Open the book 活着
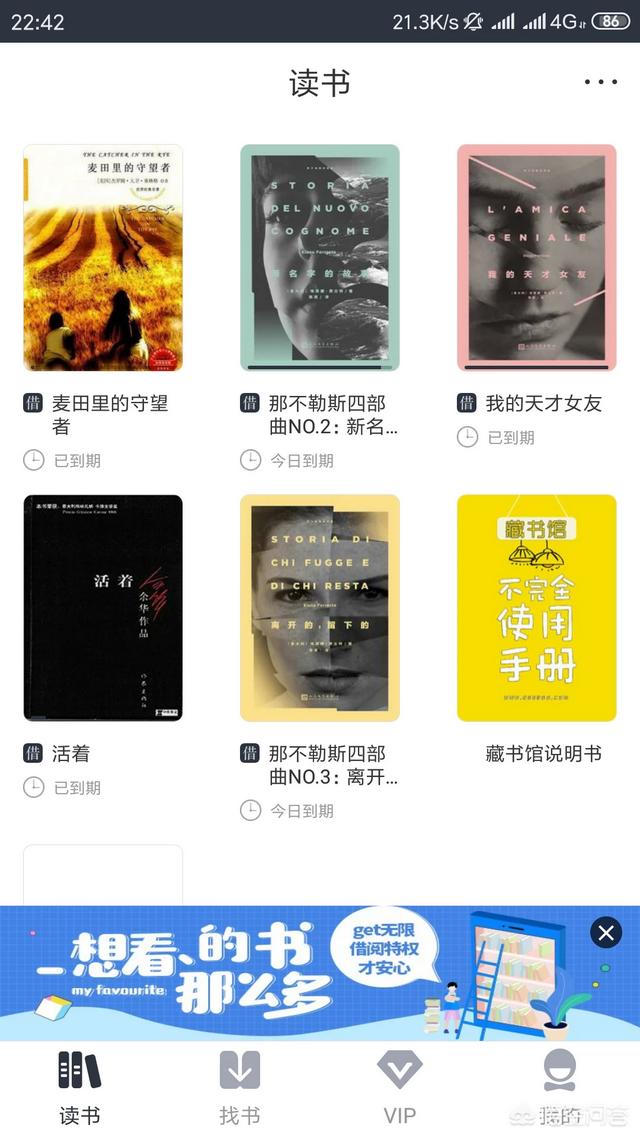The image size is (640, 1138). click(103, 608)
